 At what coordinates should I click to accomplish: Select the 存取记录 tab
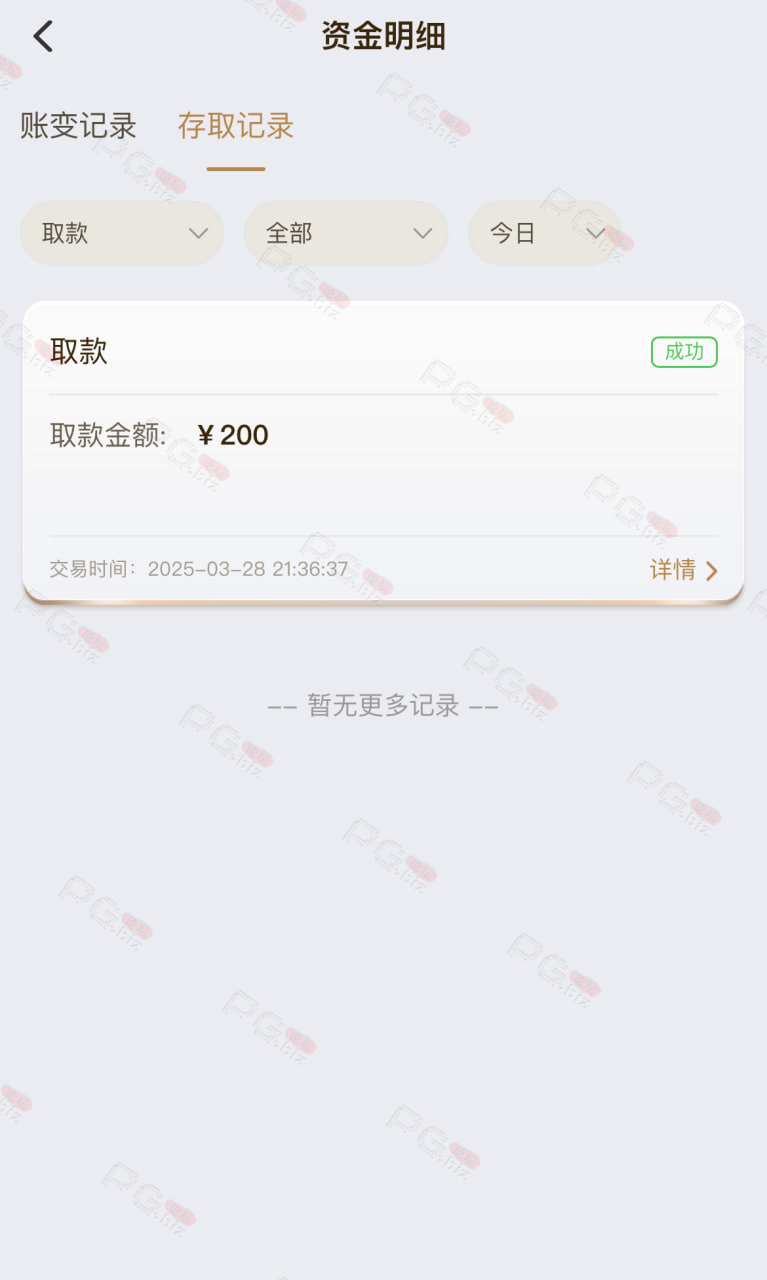coord(236,126)
